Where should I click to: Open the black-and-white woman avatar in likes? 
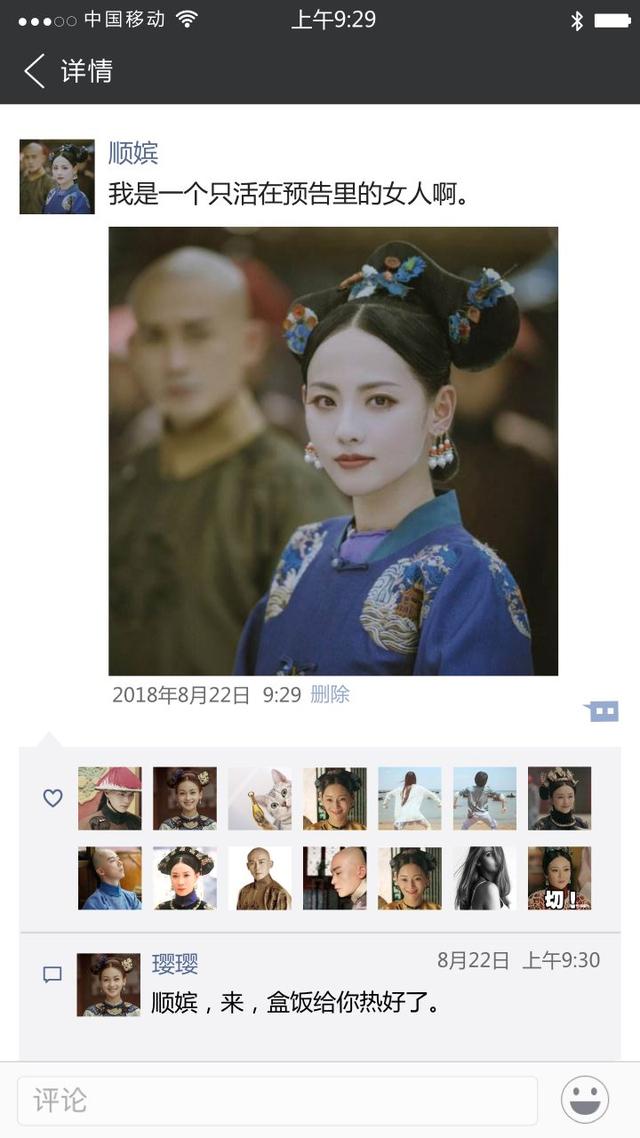[485, 878]
